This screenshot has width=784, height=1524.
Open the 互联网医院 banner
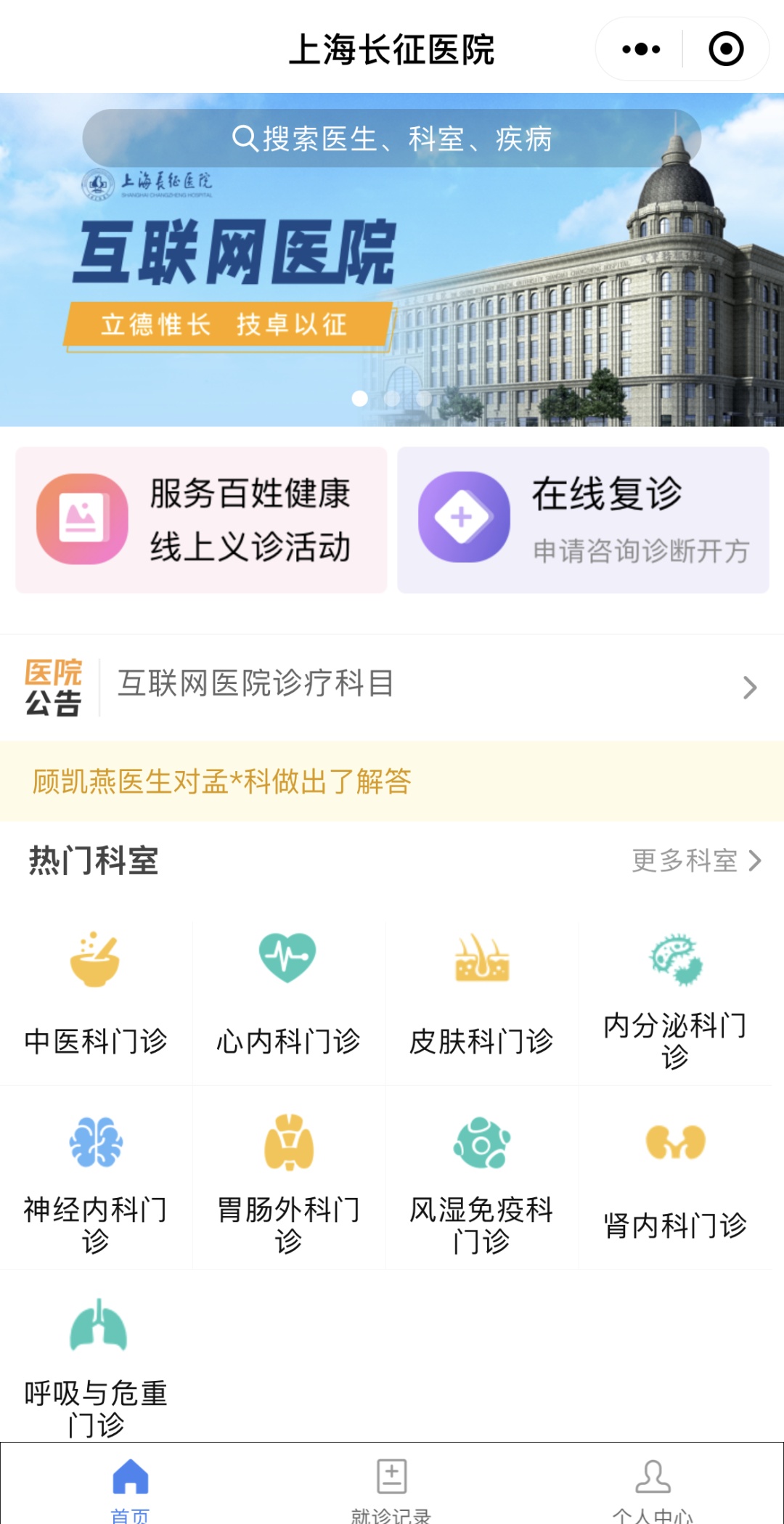(x=392, y=290)
